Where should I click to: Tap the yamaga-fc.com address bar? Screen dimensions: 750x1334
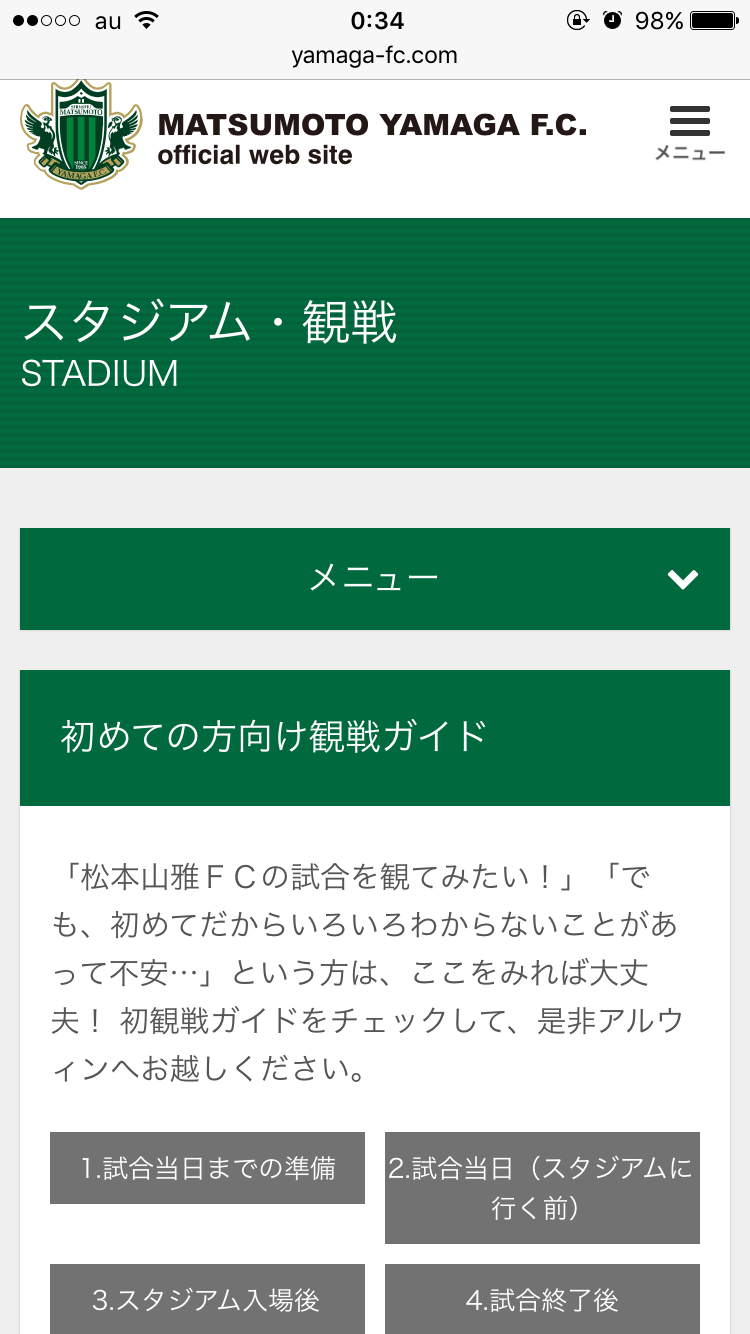tap(375, 55)
